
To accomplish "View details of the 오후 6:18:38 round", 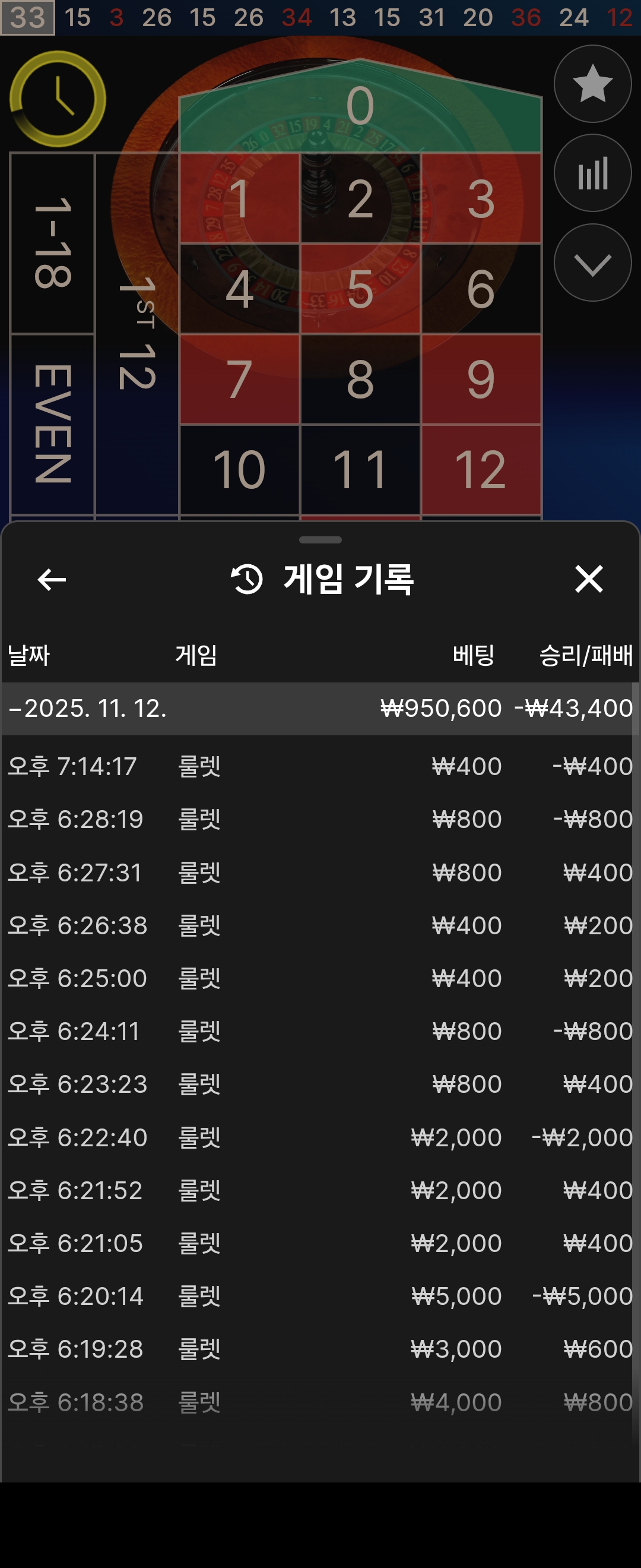I will coord(320,1402).
